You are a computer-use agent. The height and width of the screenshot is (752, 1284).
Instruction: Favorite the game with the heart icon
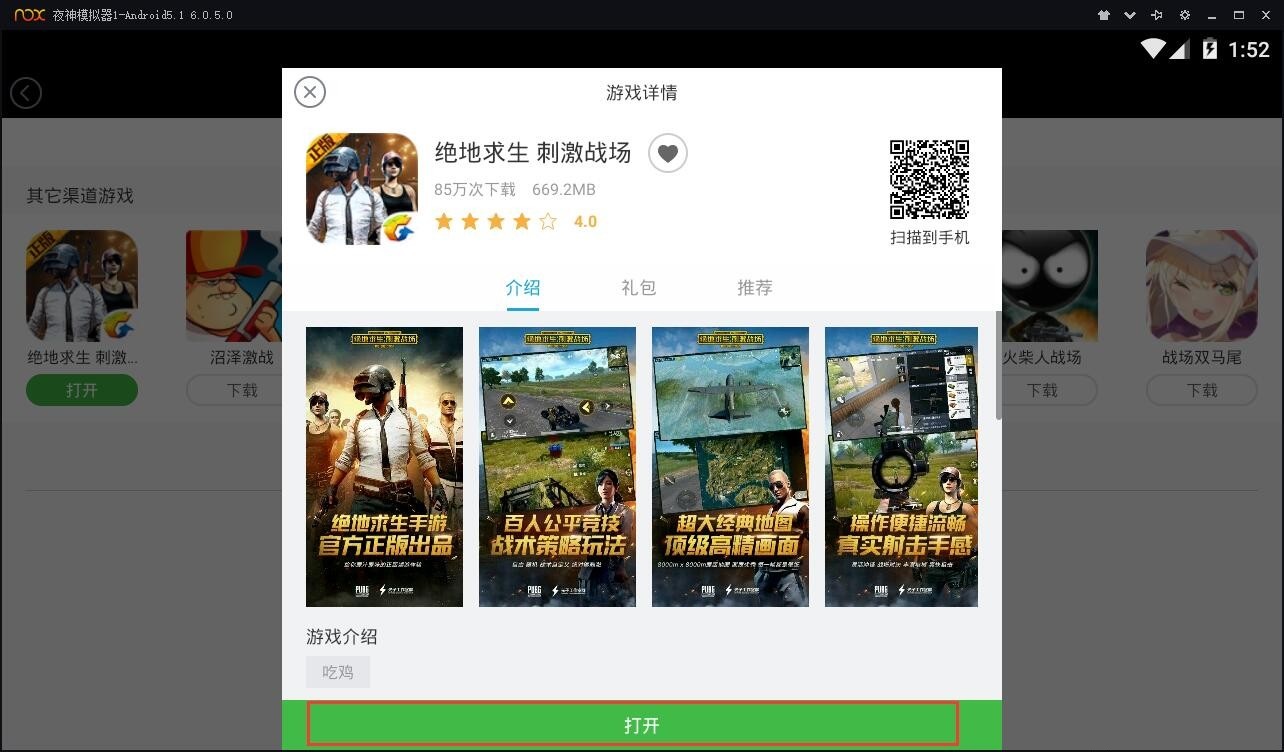pyautogui.click(x=668, y=153)
